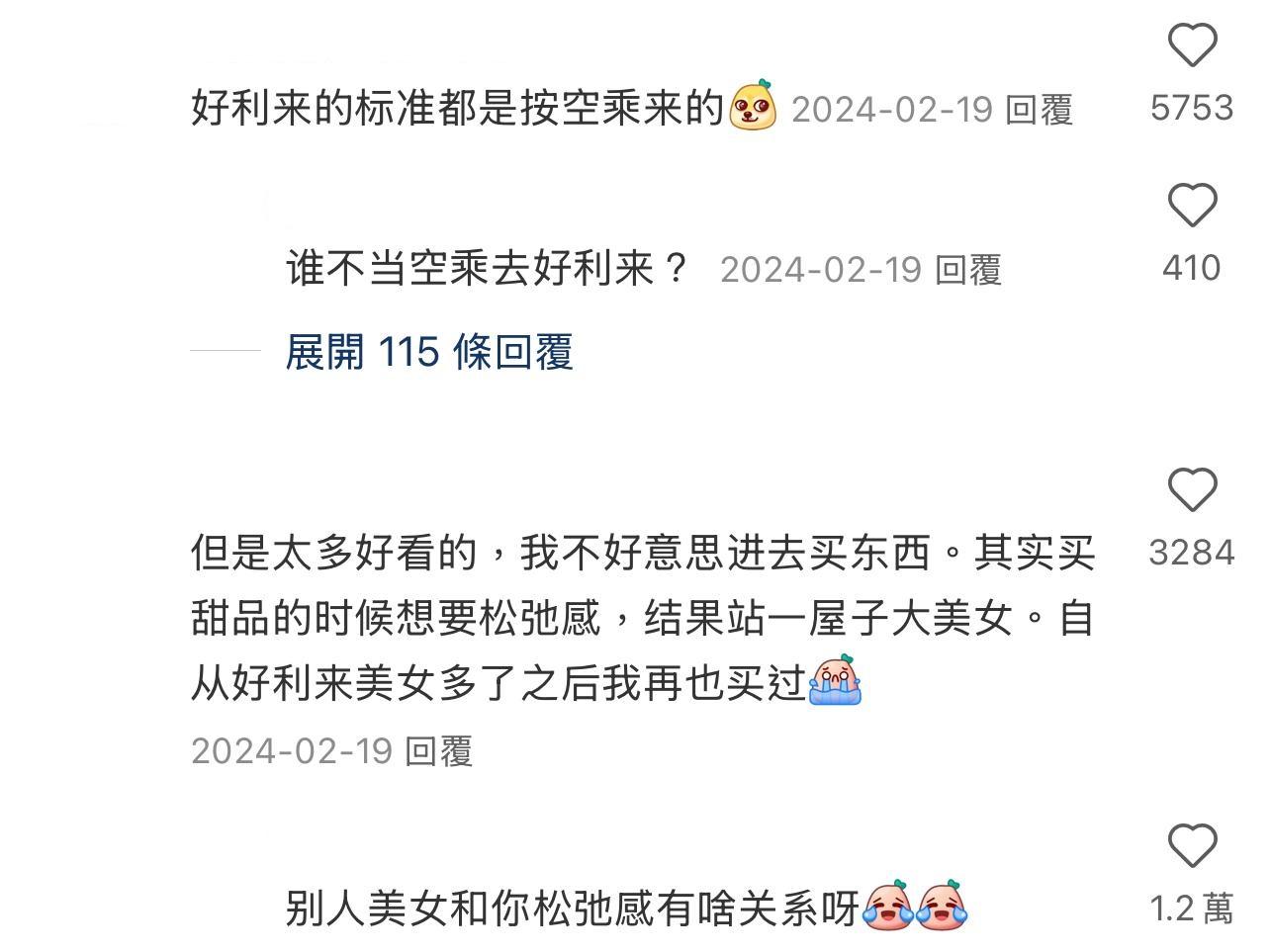
Task: Reply to the comment 谁不当空乘去好利来？
Action: click(968, 270)
